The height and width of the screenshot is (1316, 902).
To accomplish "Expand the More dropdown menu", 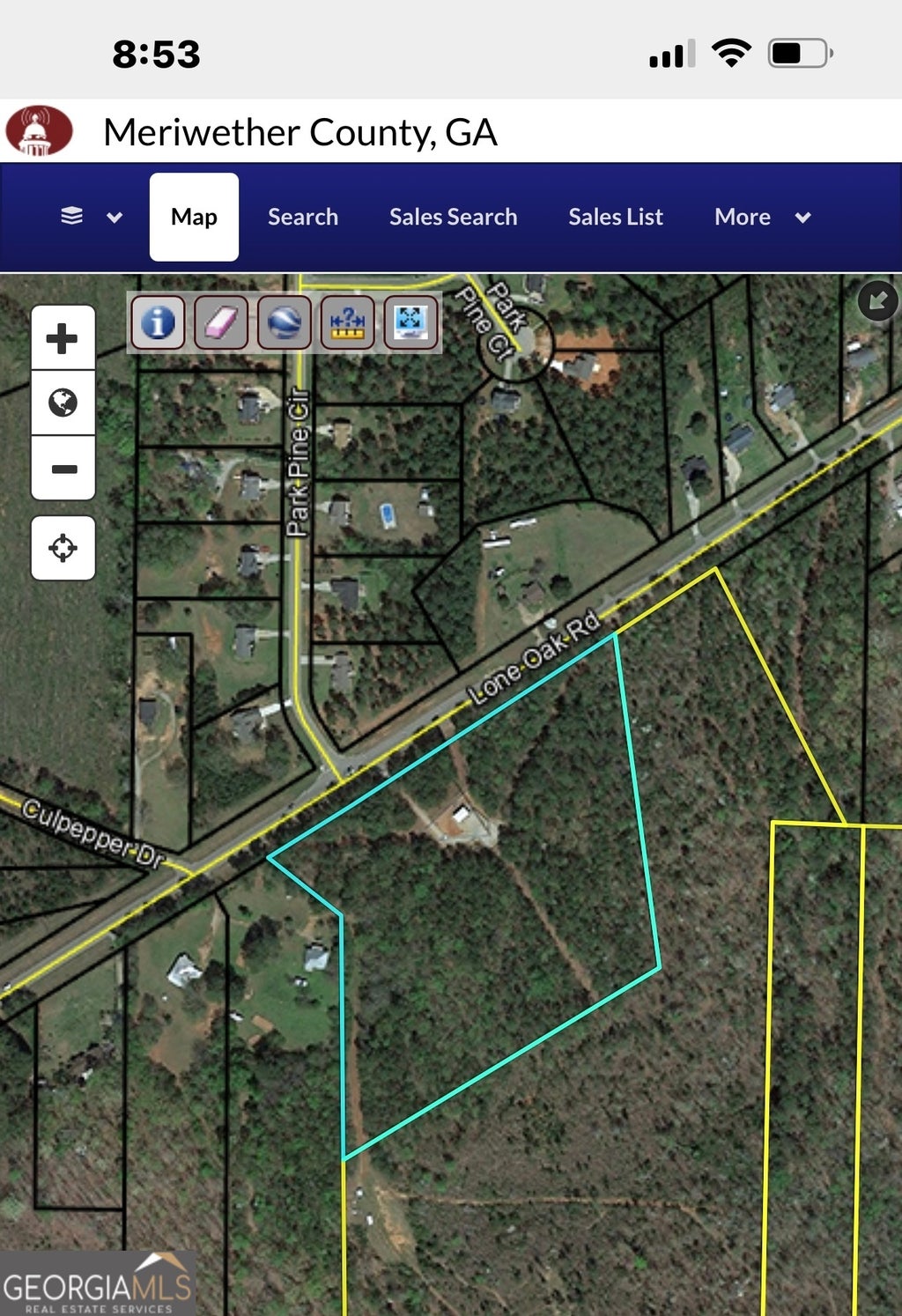I will (x=761, y=217).
